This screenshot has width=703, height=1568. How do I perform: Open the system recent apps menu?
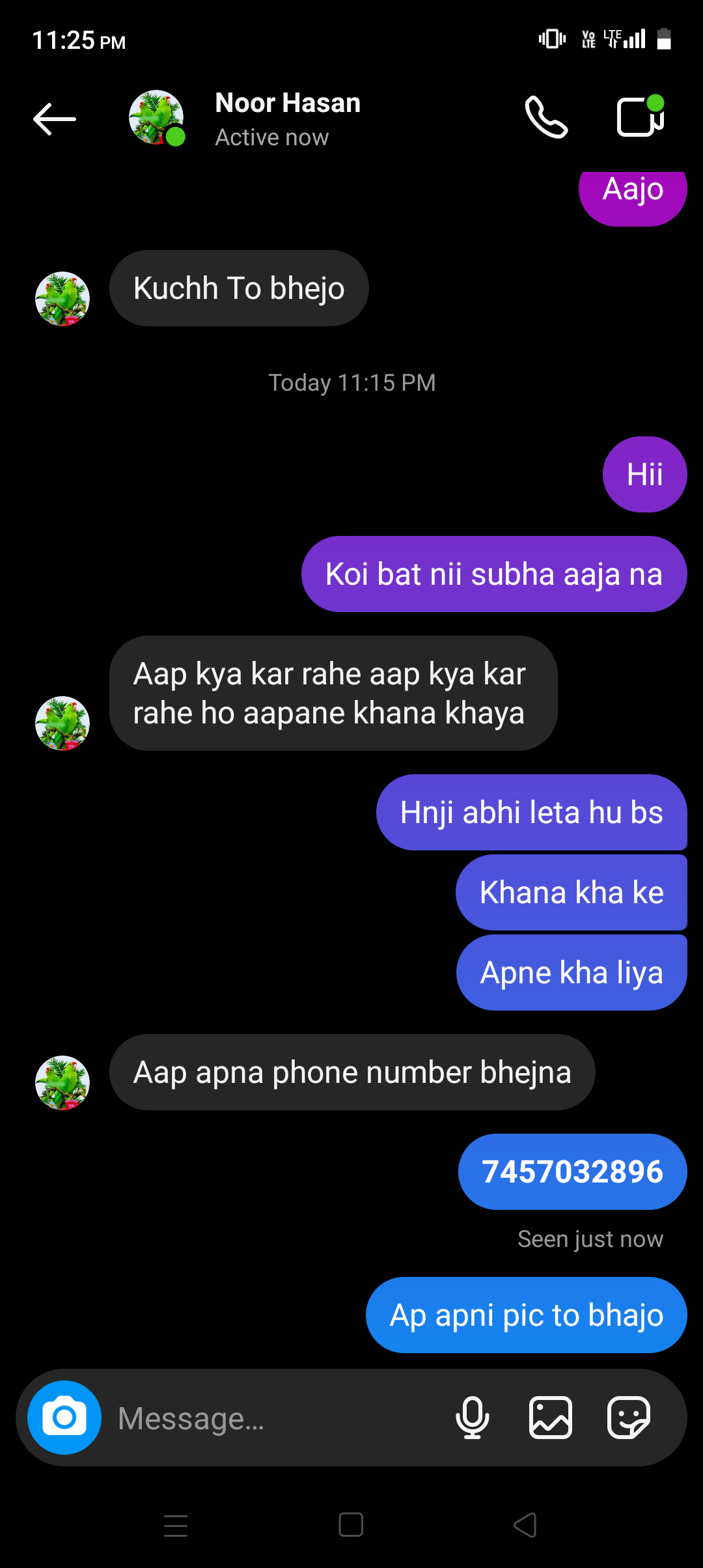click(176, 1526)
